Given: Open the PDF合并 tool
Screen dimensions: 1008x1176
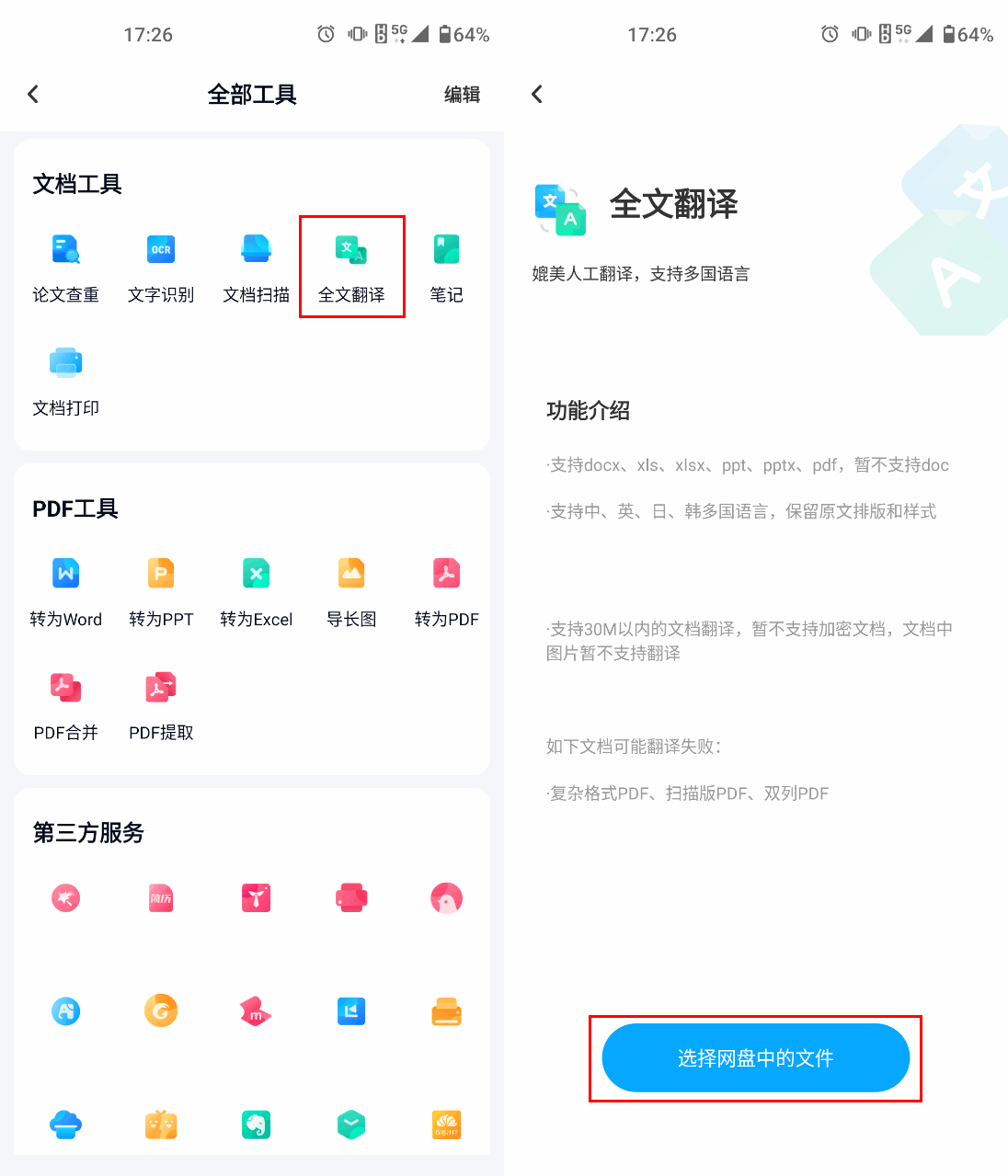Looking at the screenshot, I should coord(65,704).
